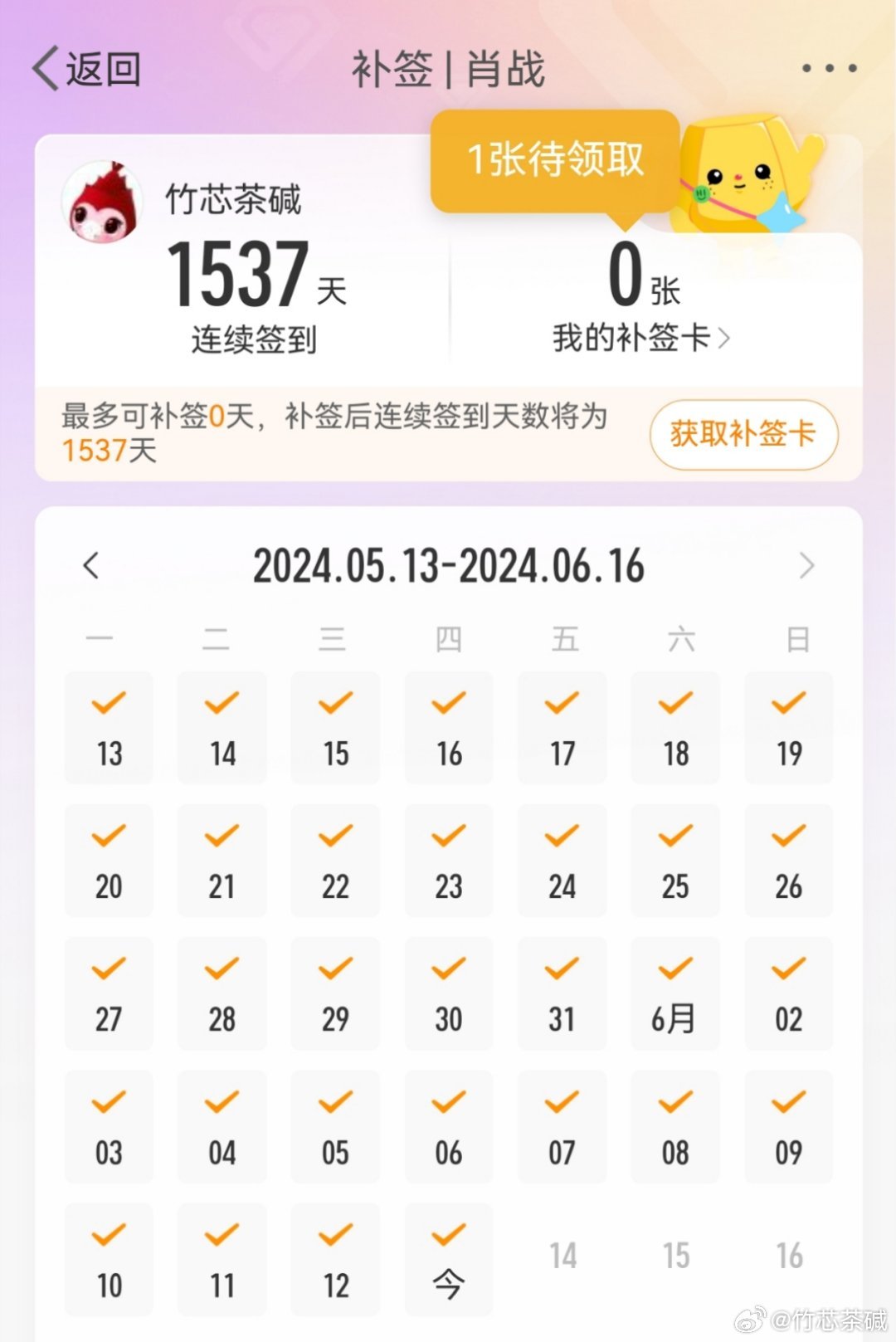This screenshot has height=1342, width=896.
Task: Tap the check mark above 今 (today)
Action: coord(448,1233)
